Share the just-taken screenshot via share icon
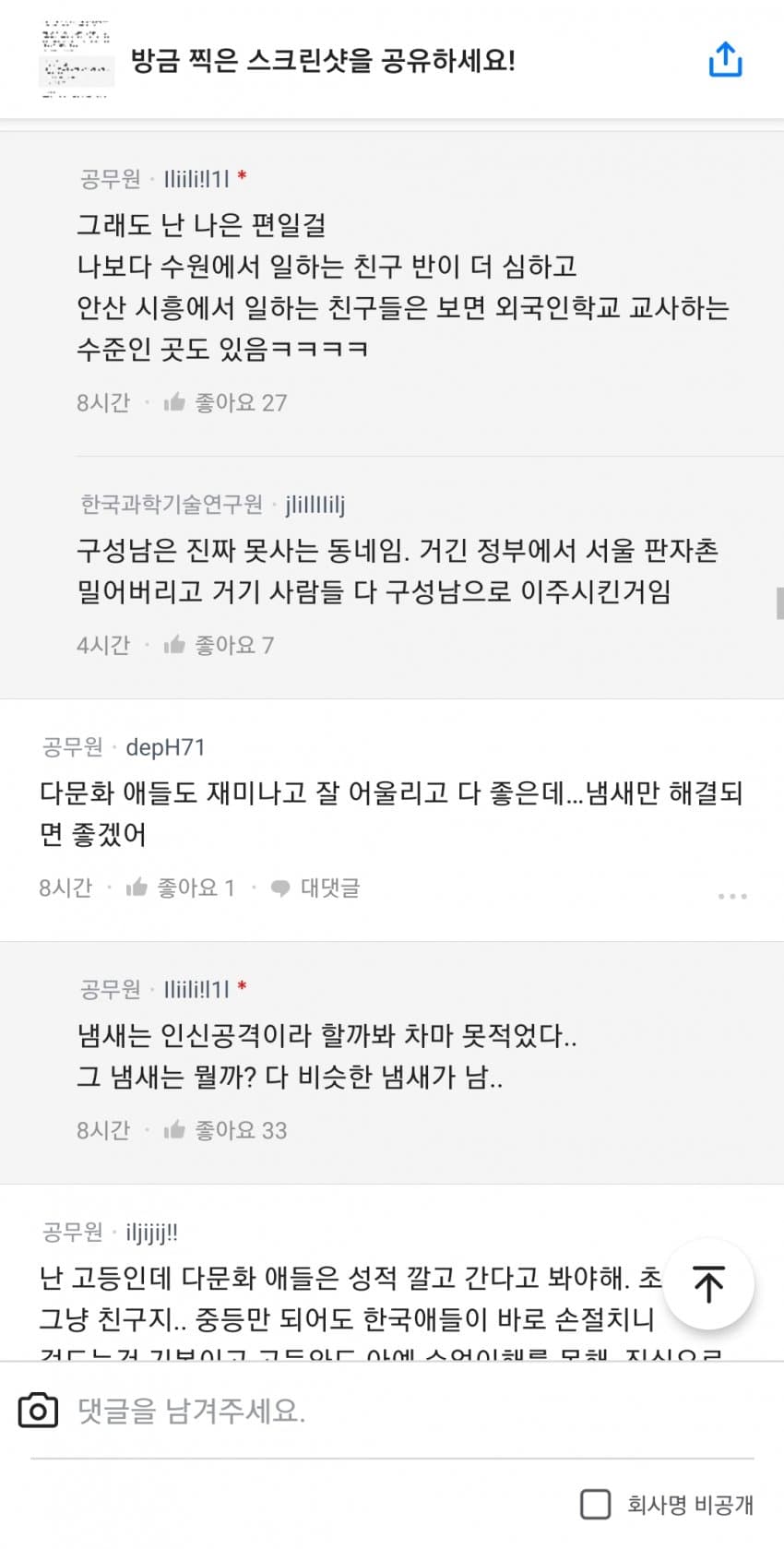 point(725,60)
